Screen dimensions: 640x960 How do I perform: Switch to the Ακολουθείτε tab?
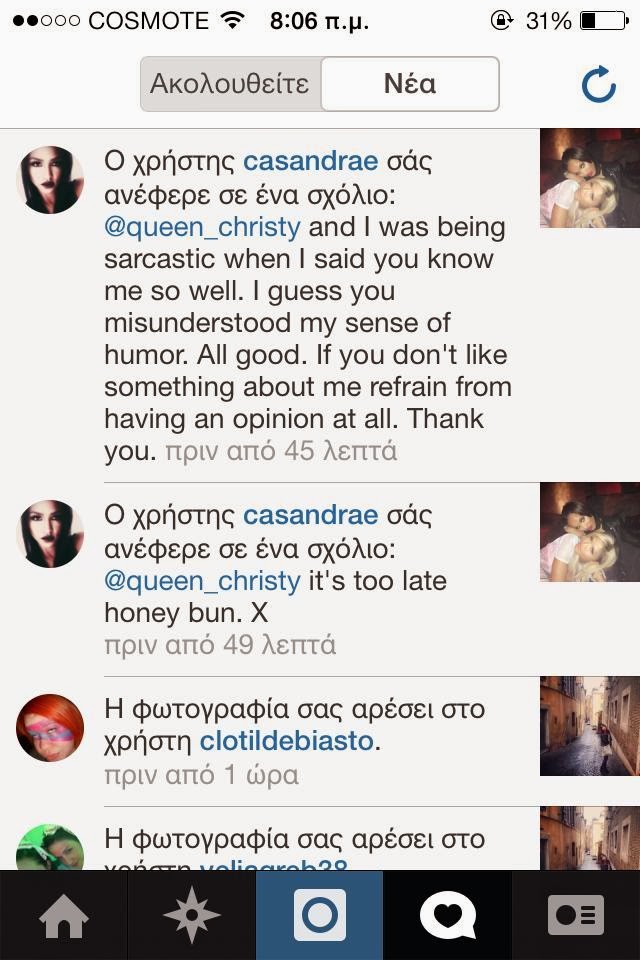(x=231, y=84)
